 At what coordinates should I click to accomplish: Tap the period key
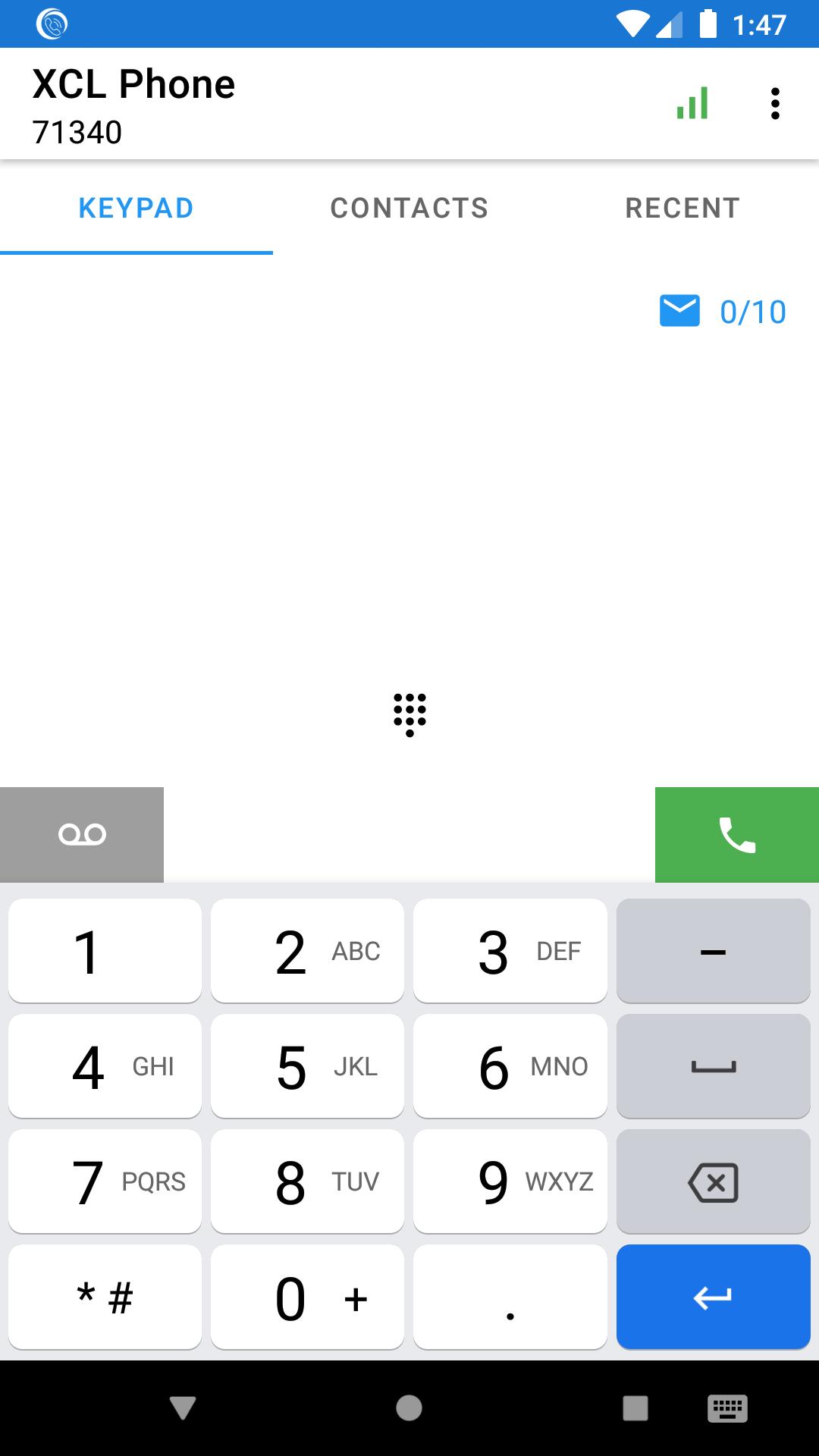(x=510, y=1297)
